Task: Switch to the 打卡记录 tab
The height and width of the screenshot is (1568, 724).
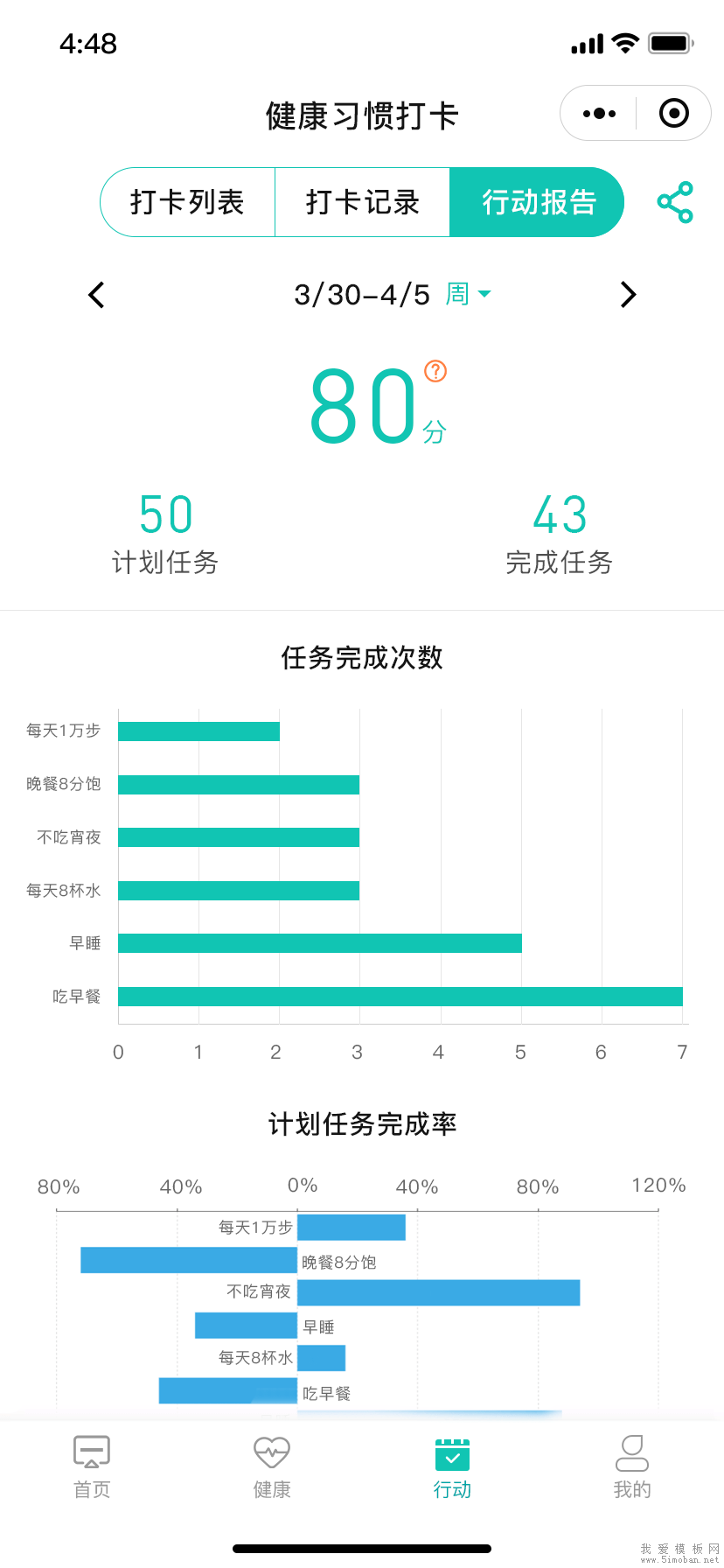Action: point(362,202)
